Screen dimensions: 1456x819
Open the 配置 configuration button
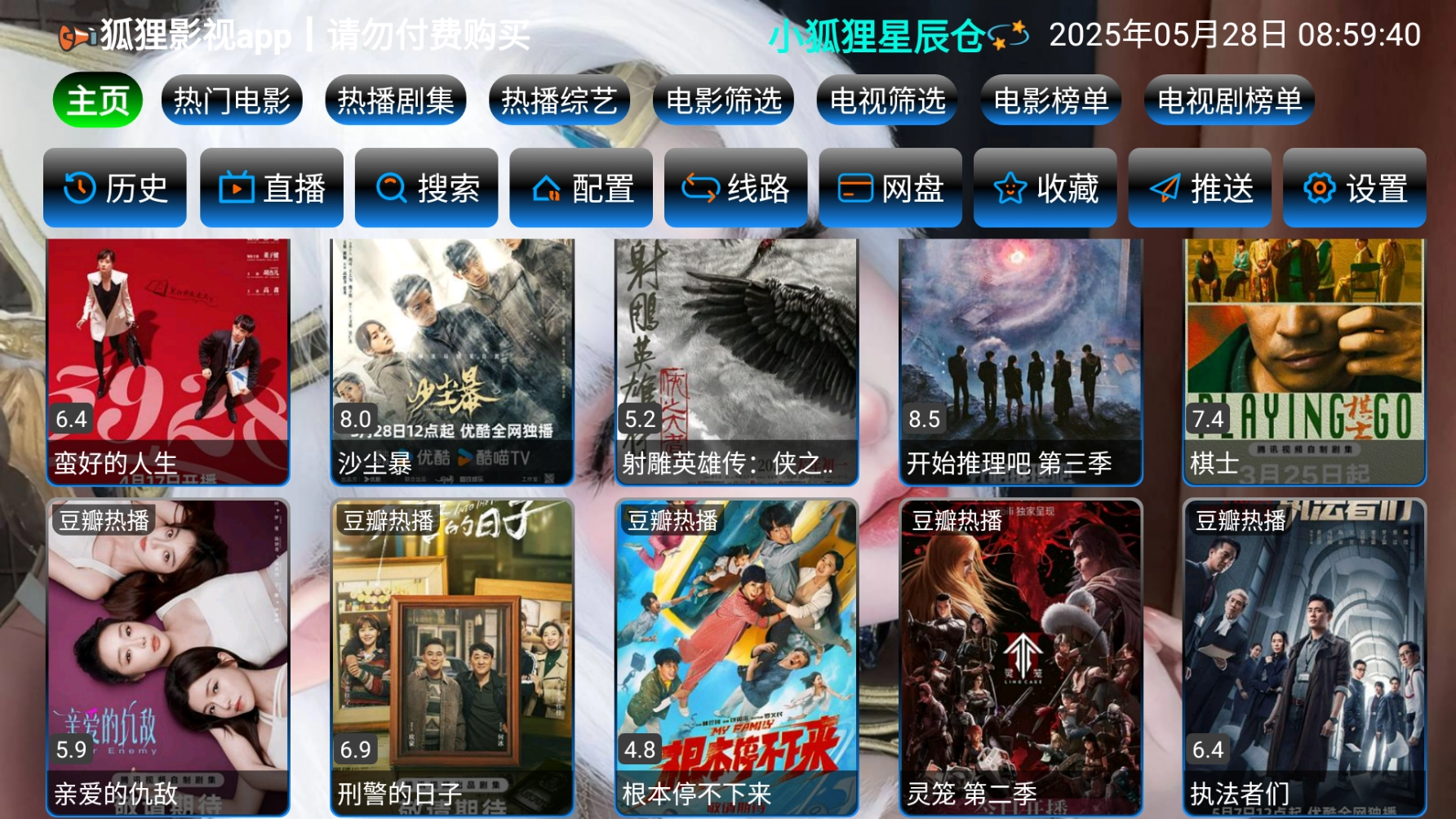(581, 188)
